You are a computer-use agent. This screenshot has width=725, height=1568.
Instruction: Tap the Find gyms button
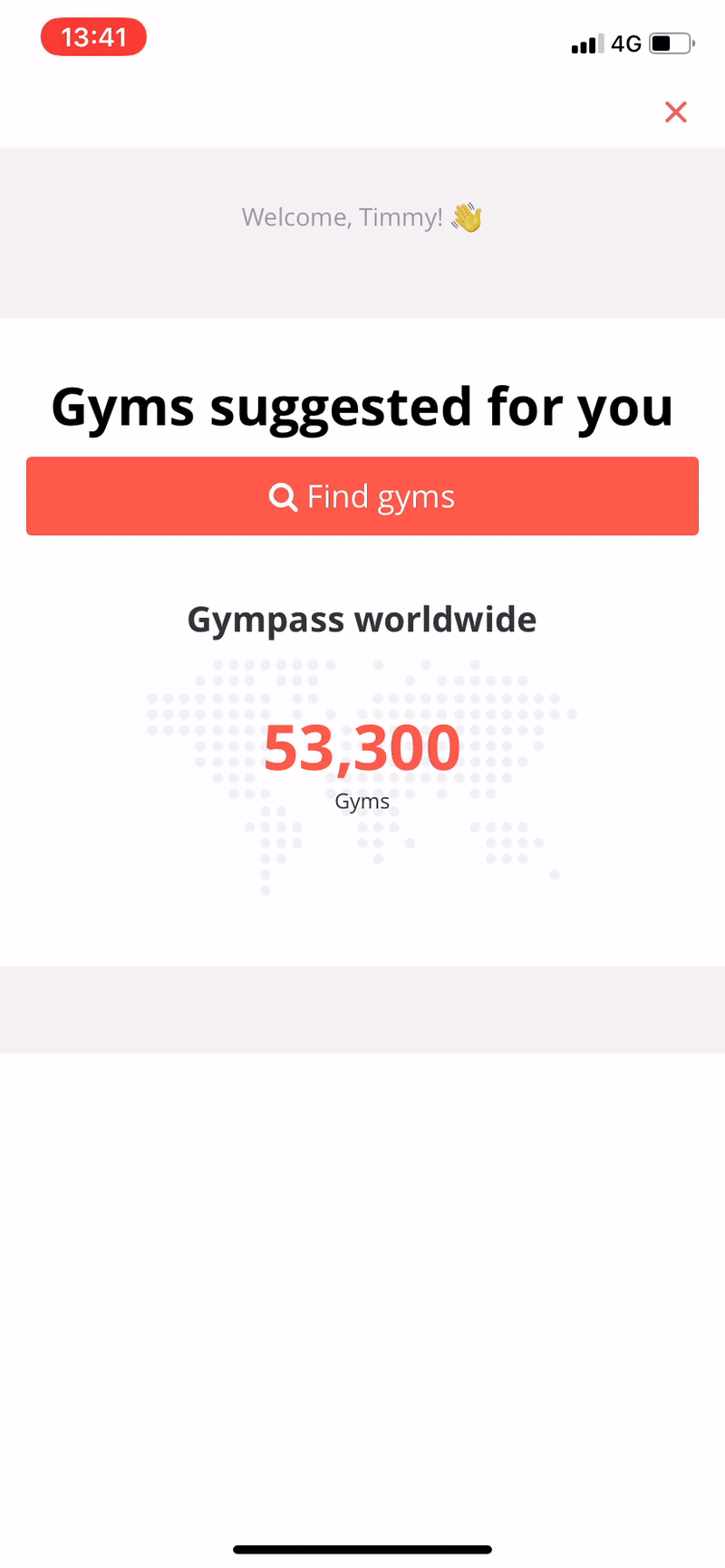coord(362,496)
